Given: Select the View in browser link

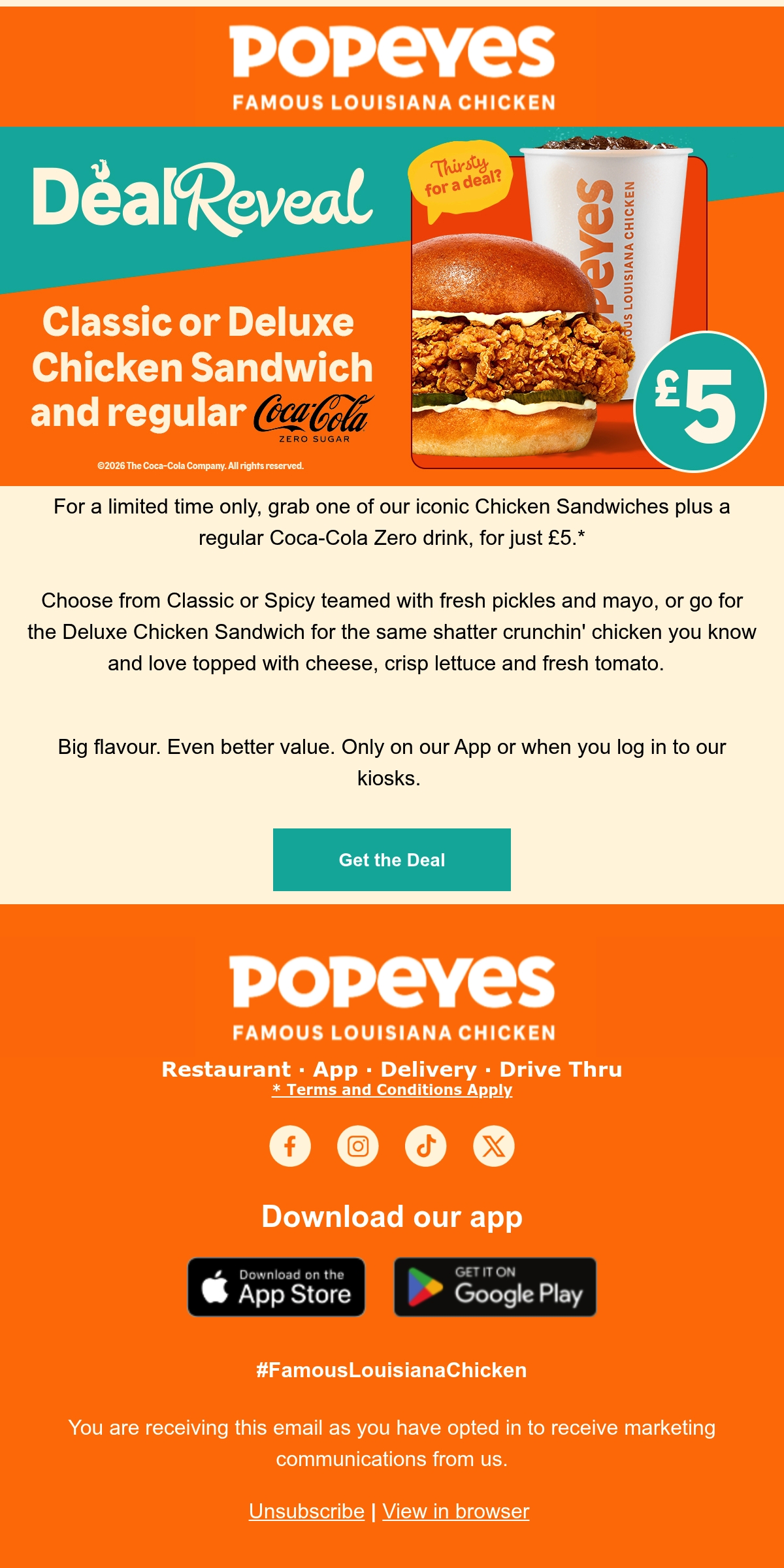Looking at the screenshot, I should pos(456,1511).
